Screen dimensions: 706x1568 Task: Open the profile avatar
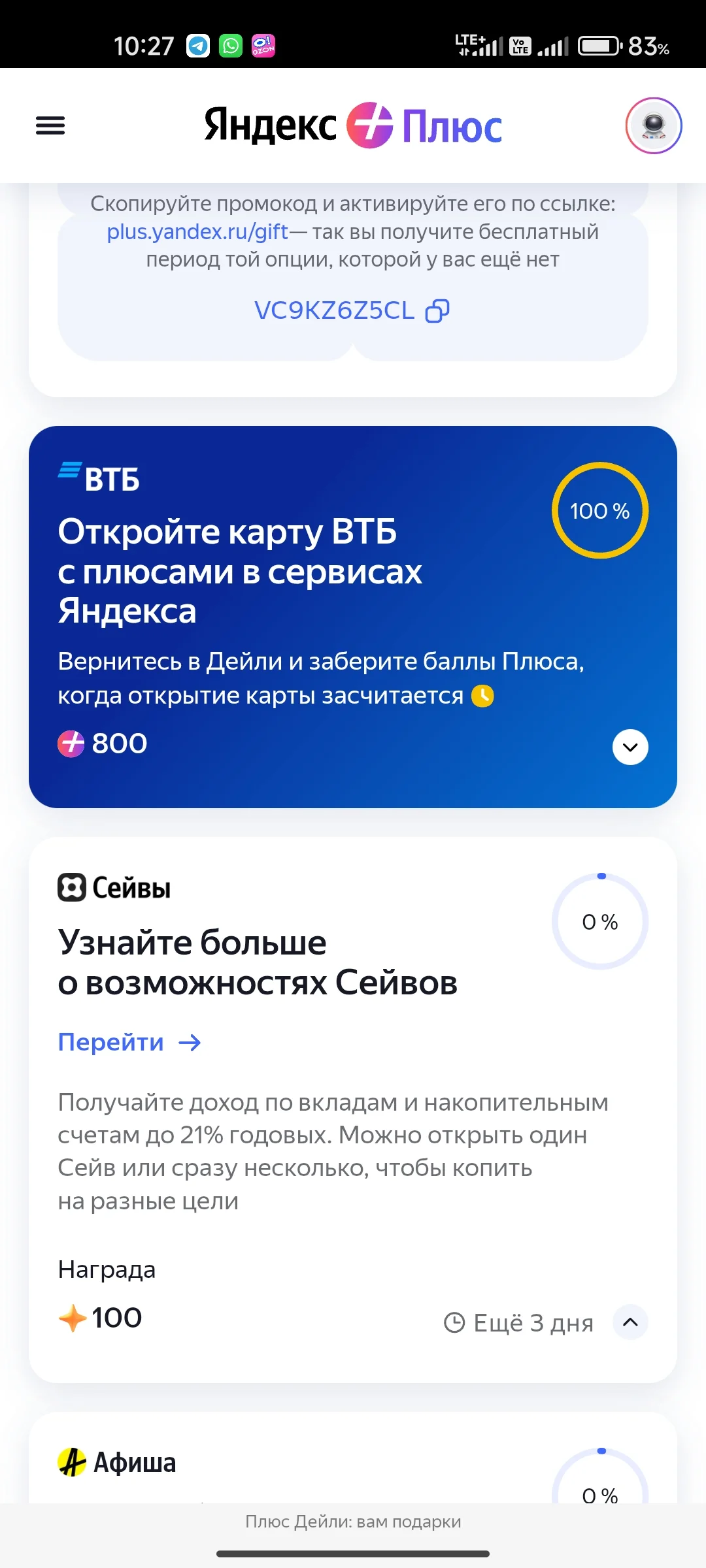click(654, 125)
